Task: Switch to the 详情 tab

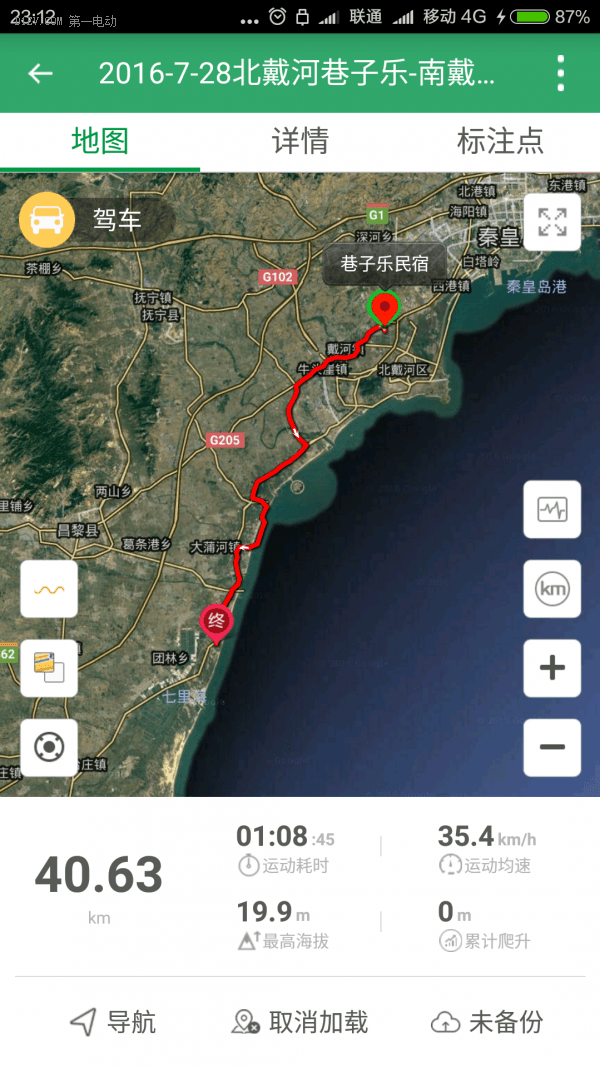Action: (300, 141)
